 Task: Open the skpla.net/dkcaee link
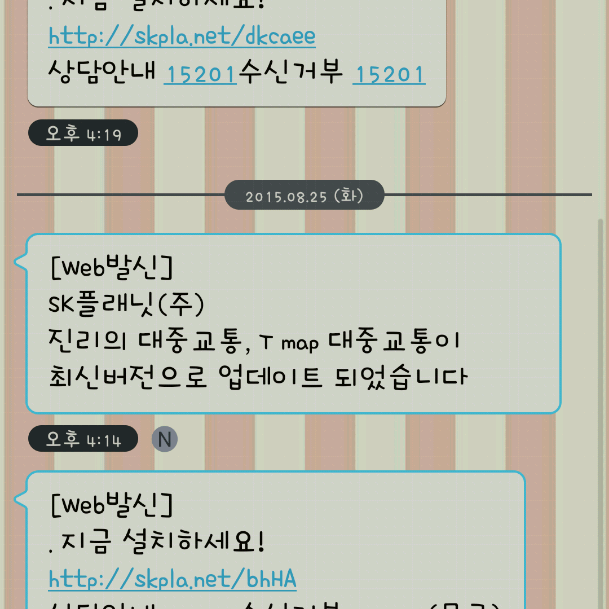(x=182, y=37)
